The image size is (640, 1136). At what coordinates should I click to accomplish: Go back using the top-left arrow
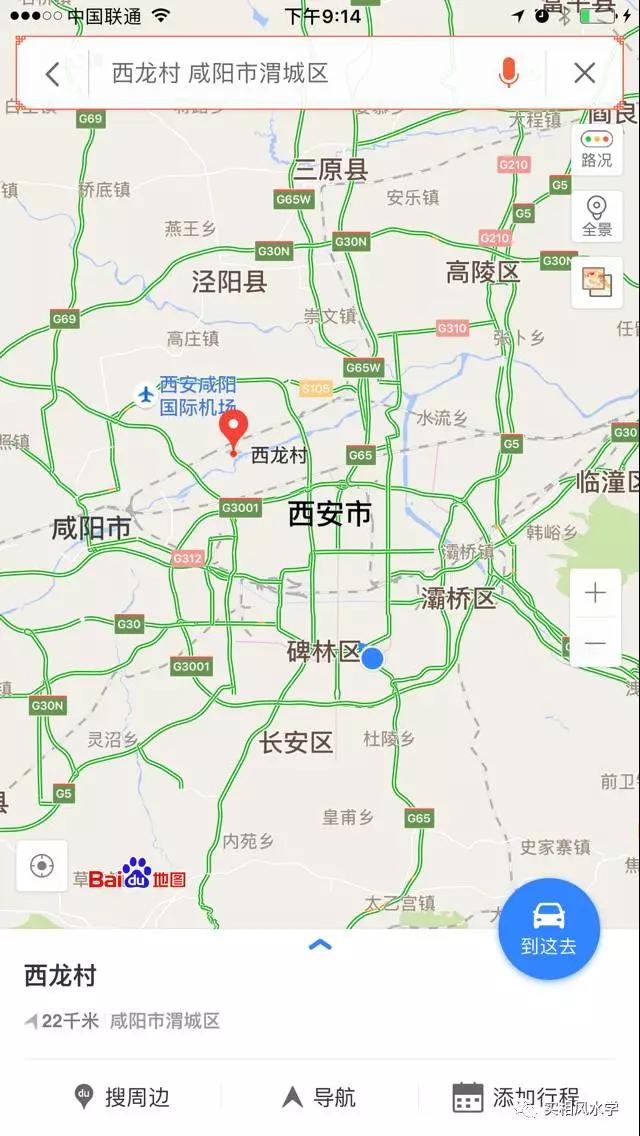point(53,73)
